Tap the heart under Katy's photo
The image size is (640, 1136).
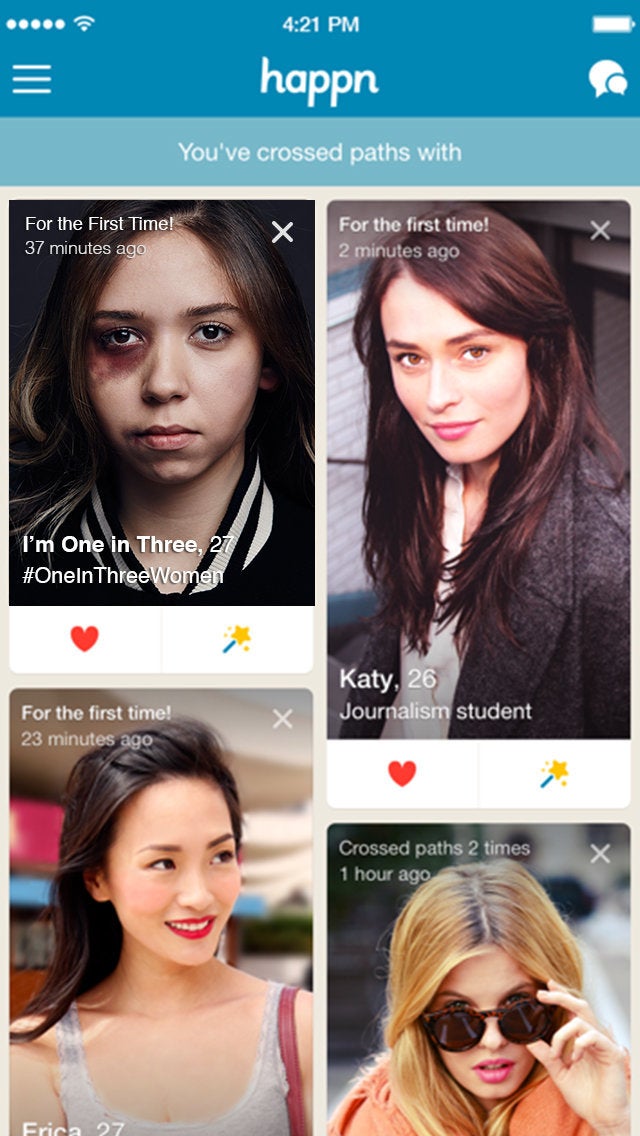coord(402,773)
